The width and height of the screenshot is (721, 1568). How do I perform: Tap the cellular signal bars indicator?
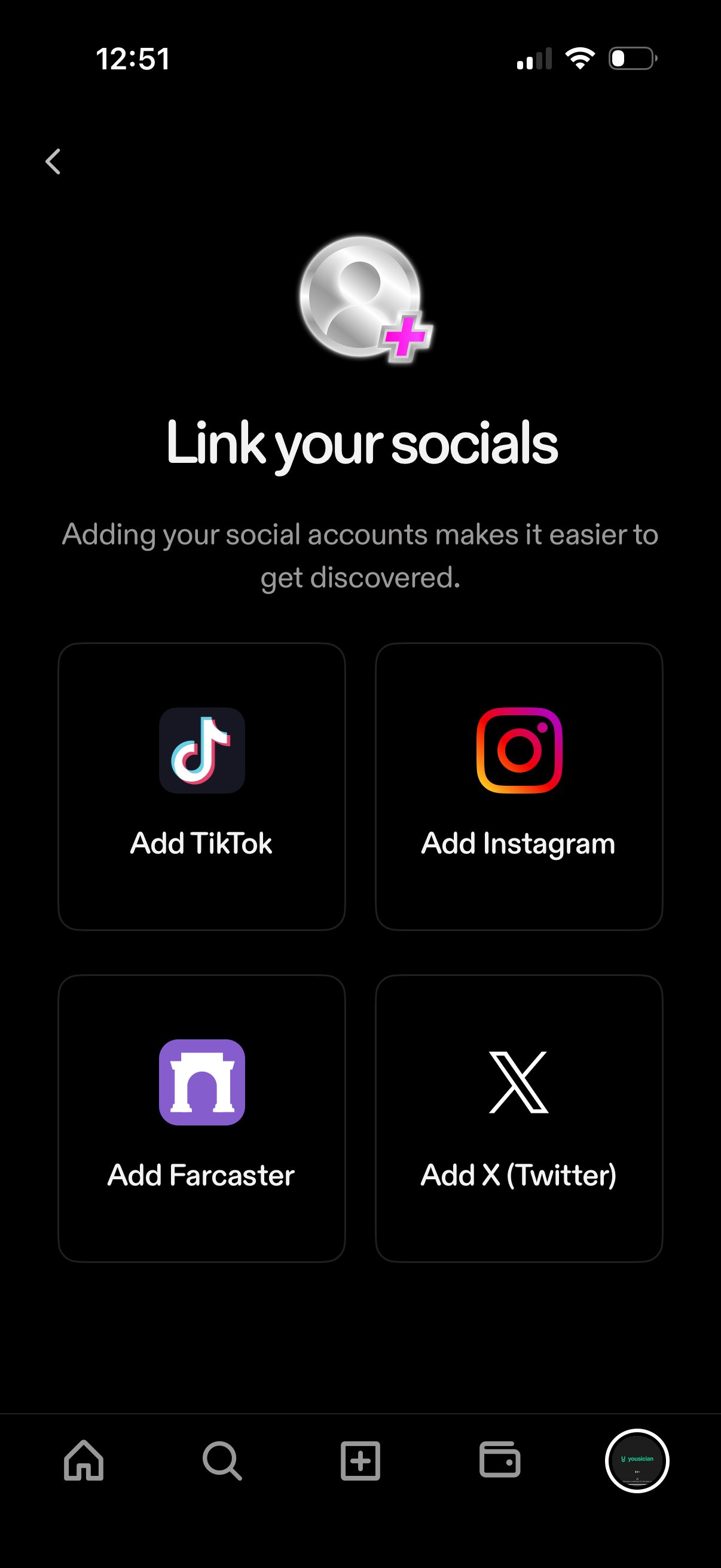tap(536, 59)
